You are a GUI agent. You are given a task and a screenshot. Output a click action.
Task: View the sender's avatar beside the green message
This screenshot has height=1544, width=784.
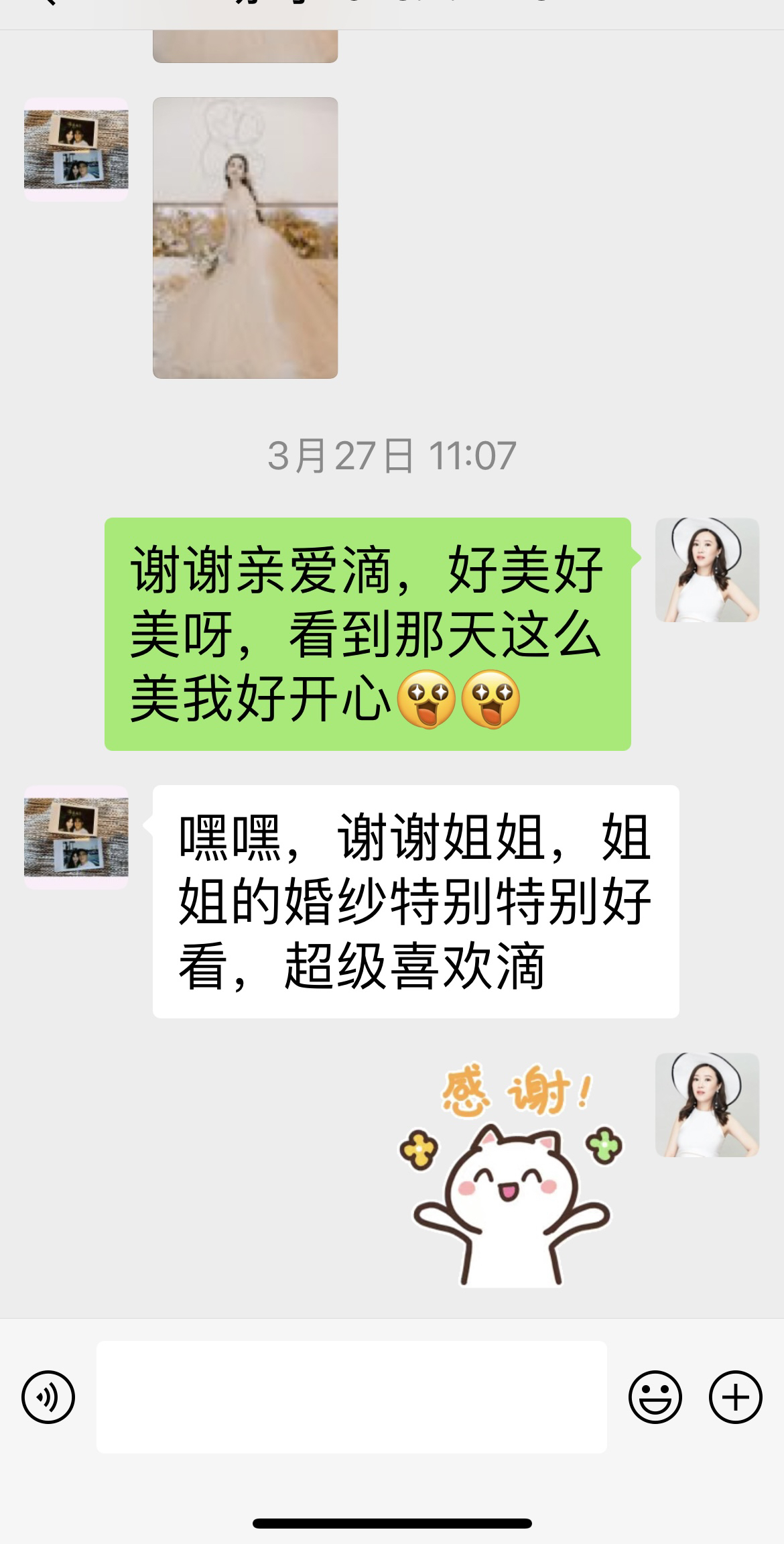point(707,570)
